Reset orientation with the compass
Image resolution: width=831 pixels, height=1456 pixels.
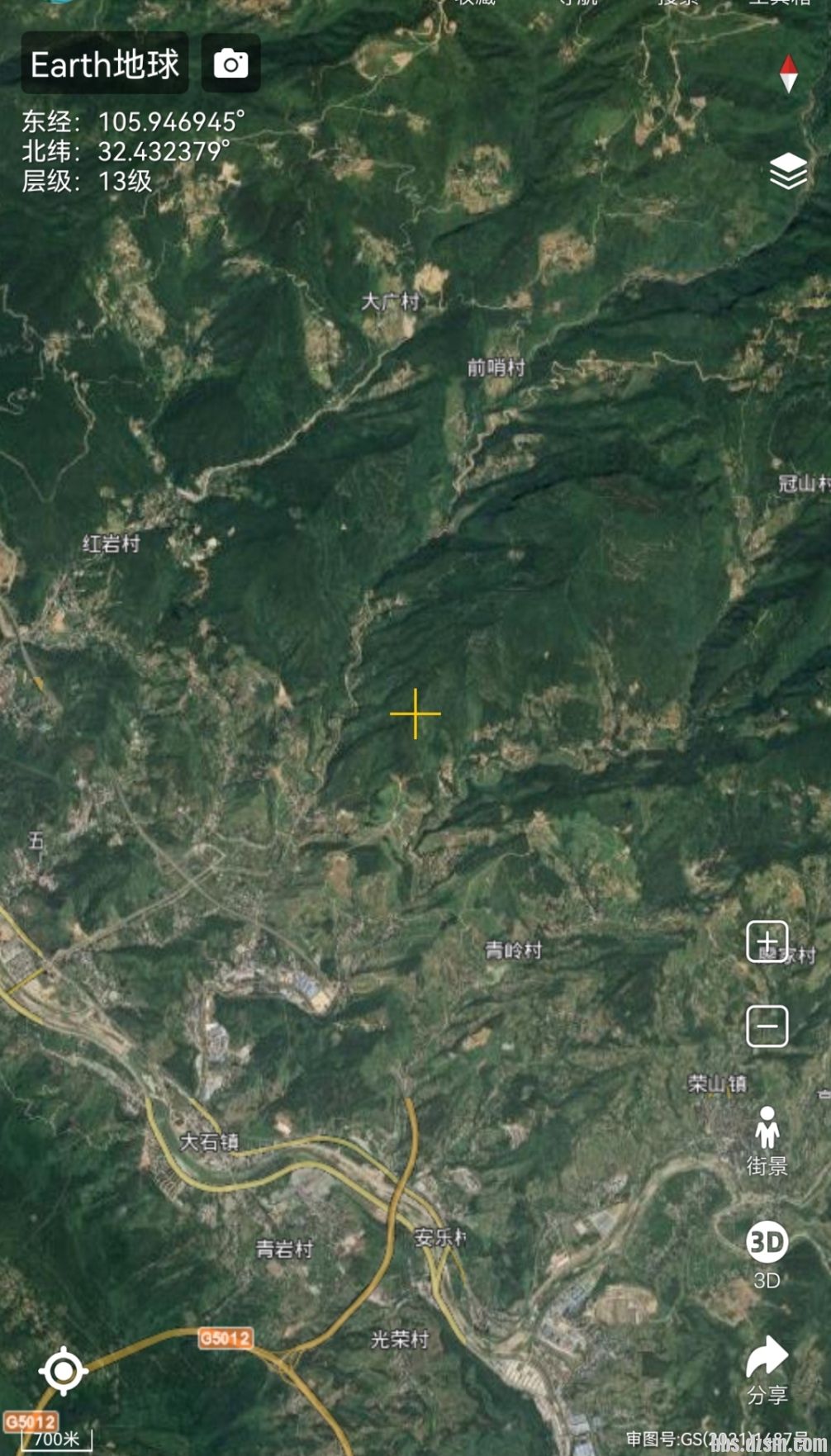point(788,74)
